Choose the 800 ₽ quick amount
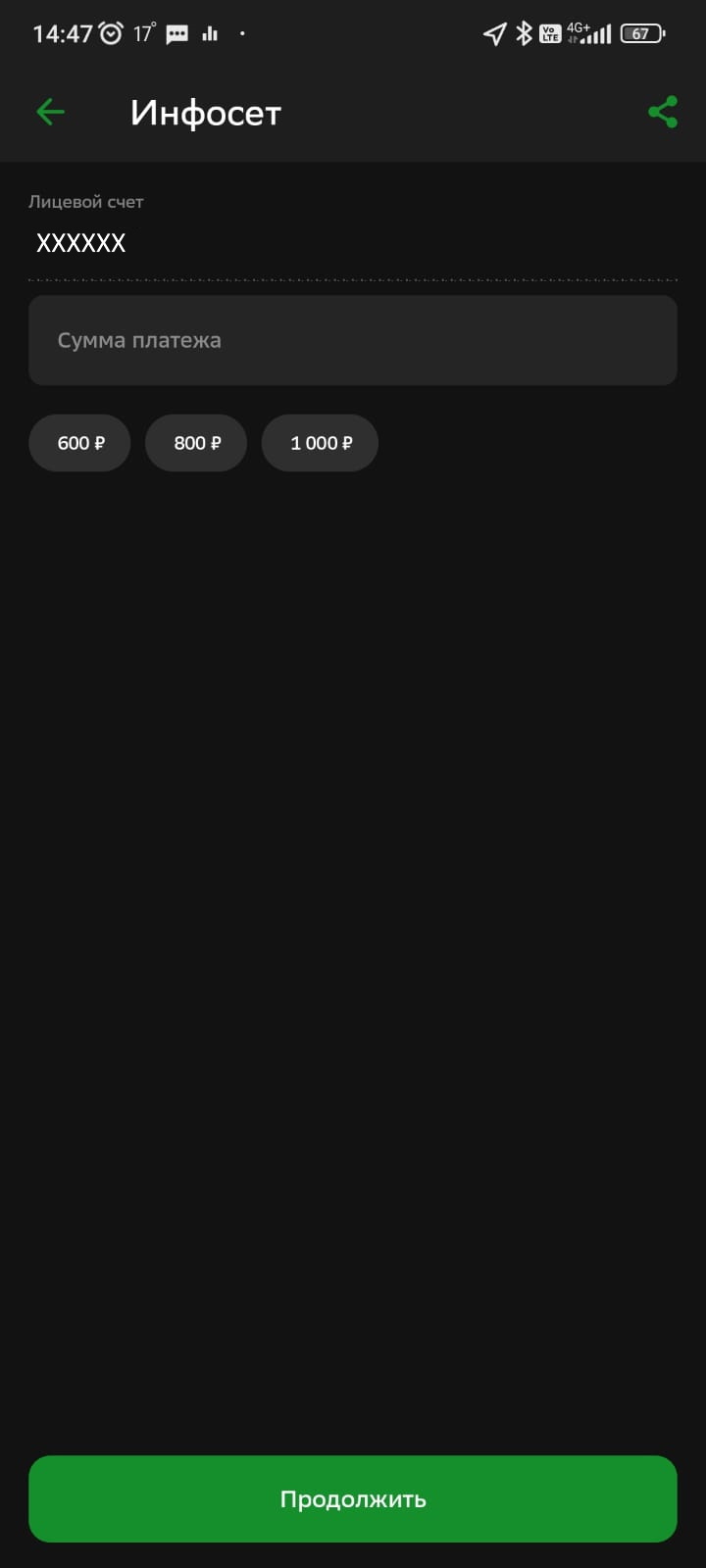The height and width of the screenshot is (1568, 706). tap(196, 443)
